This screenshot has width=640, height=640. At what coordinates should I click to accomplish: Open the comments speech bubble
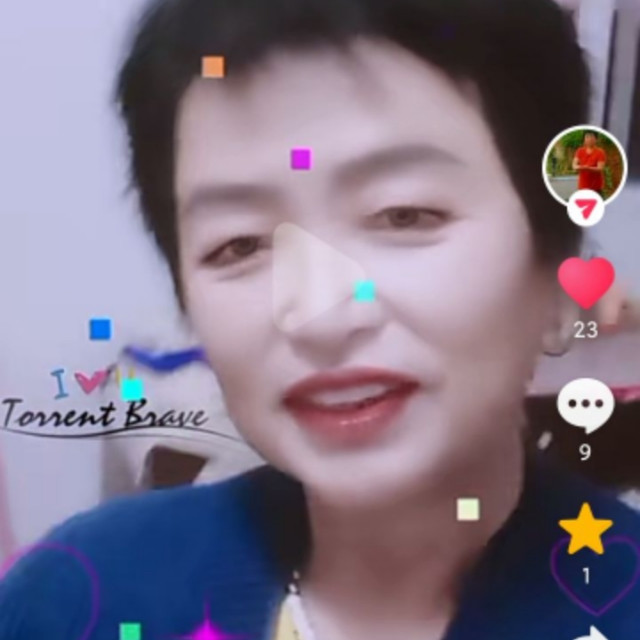point(585,406)
